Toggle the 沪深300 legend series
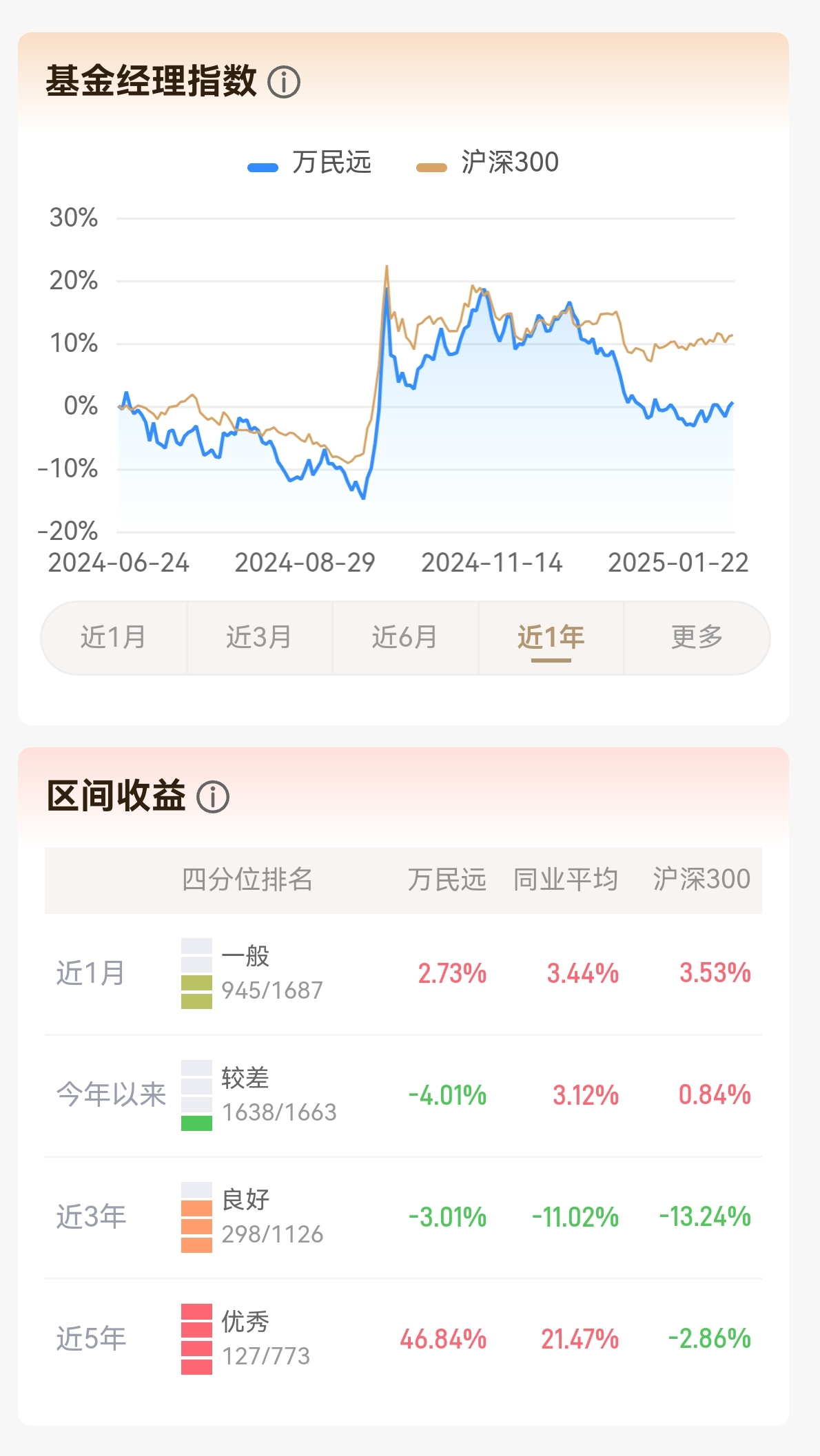Screen dimensions: 820x1456 pos(488,163)
